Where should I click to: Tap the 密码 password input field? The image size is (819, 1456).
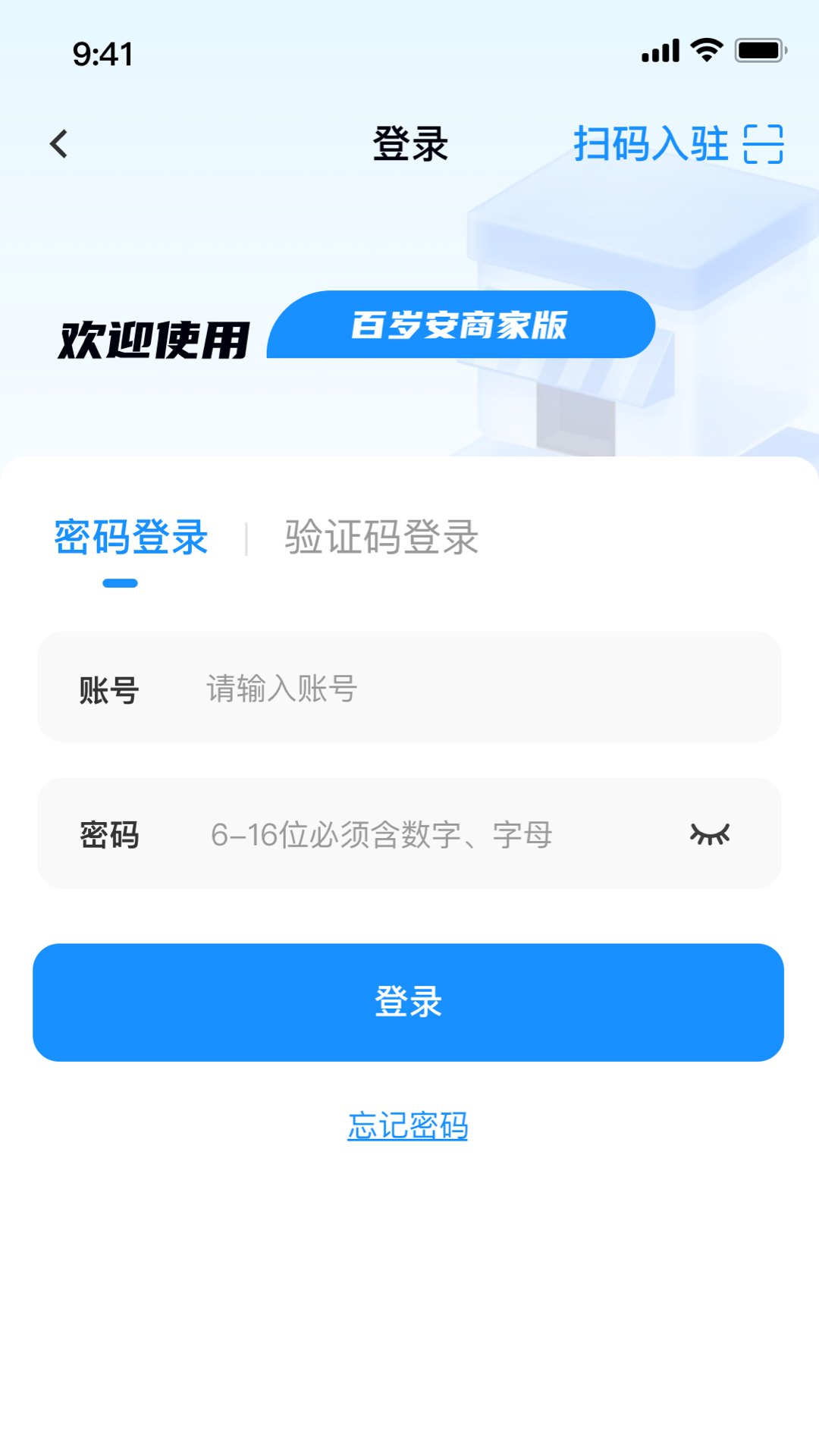[x=409, y=834]
